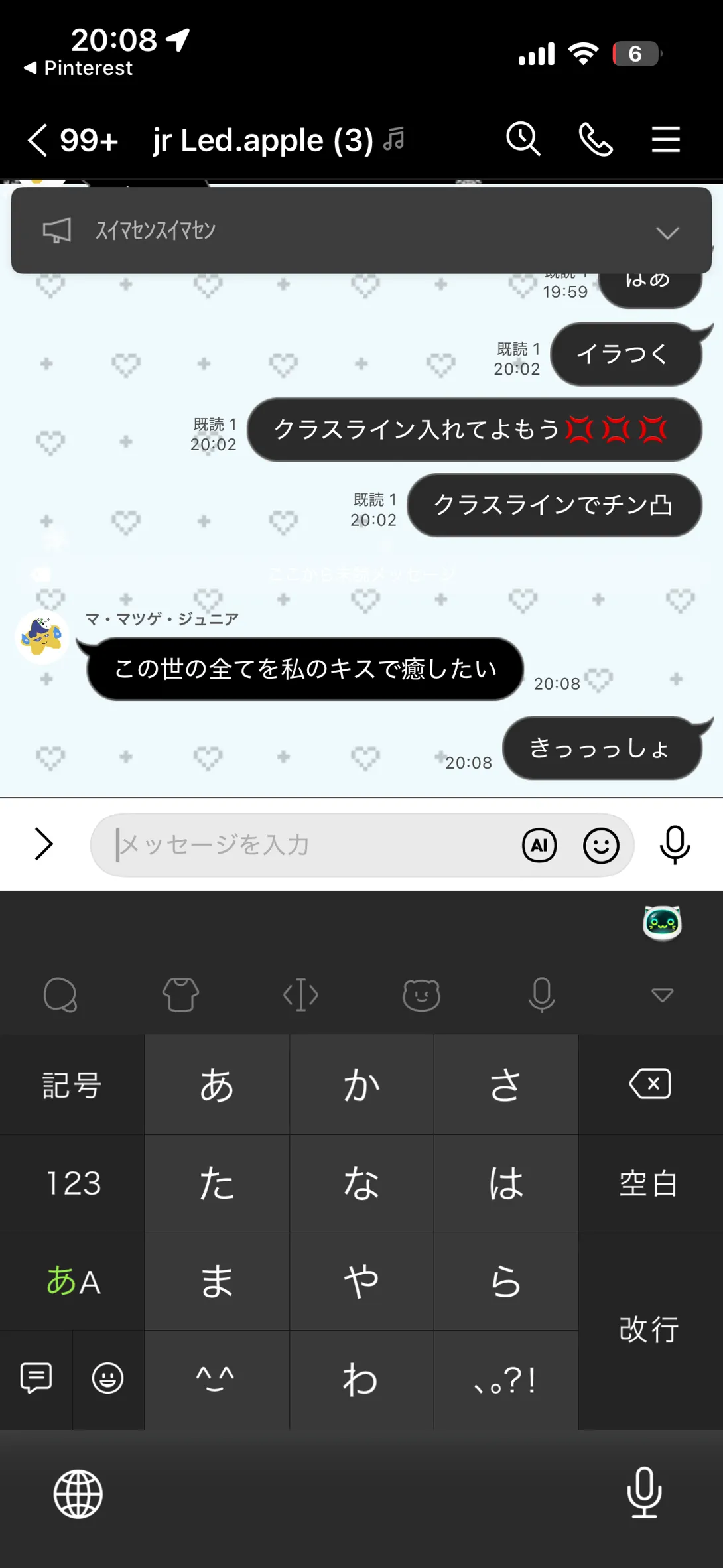Hit the backspace key
Viewport: 723px width, 1568px height.
point(649,1084)
